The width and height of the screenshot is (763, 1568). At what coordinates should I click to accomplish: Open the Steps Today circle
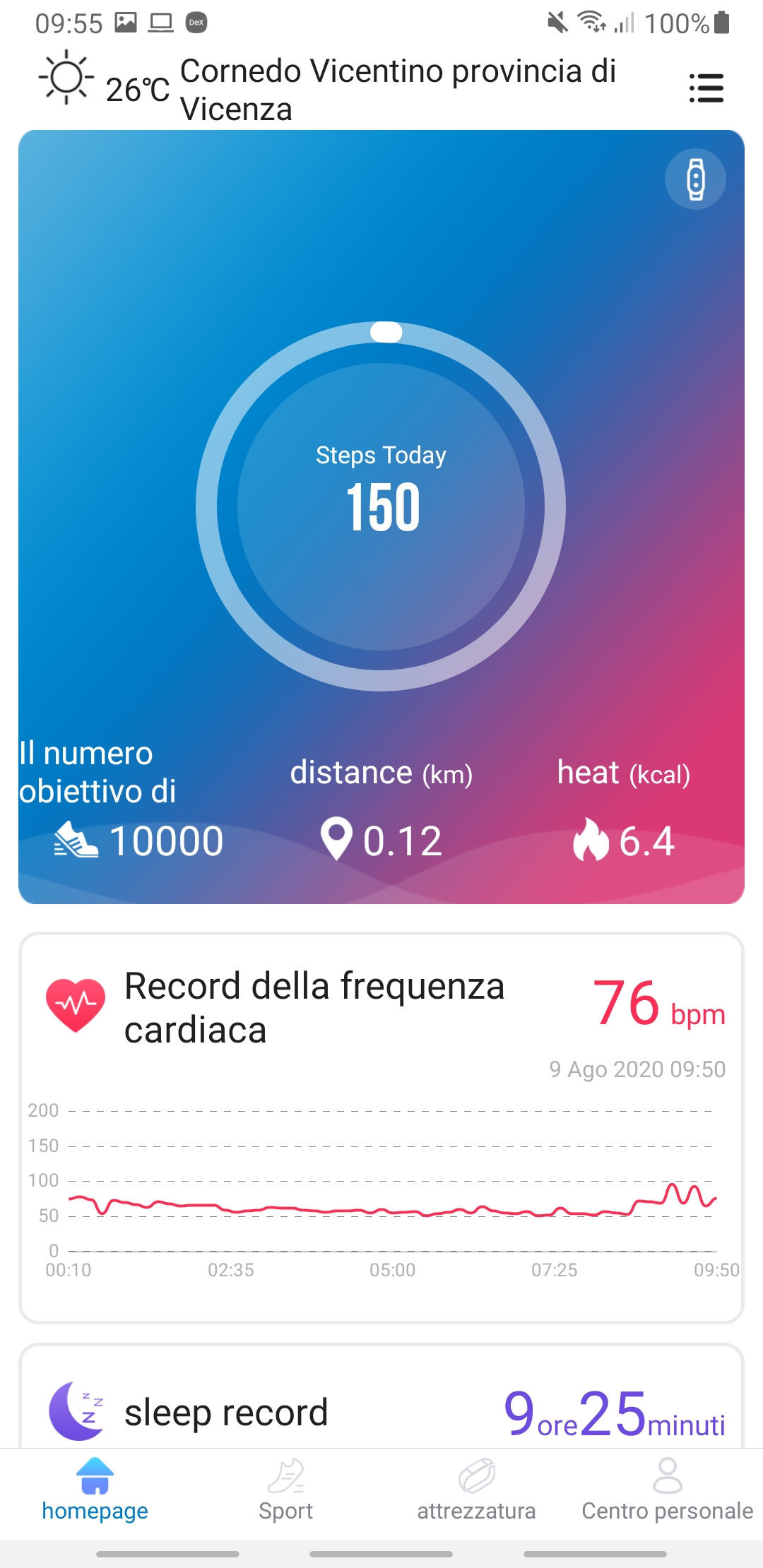381,506
